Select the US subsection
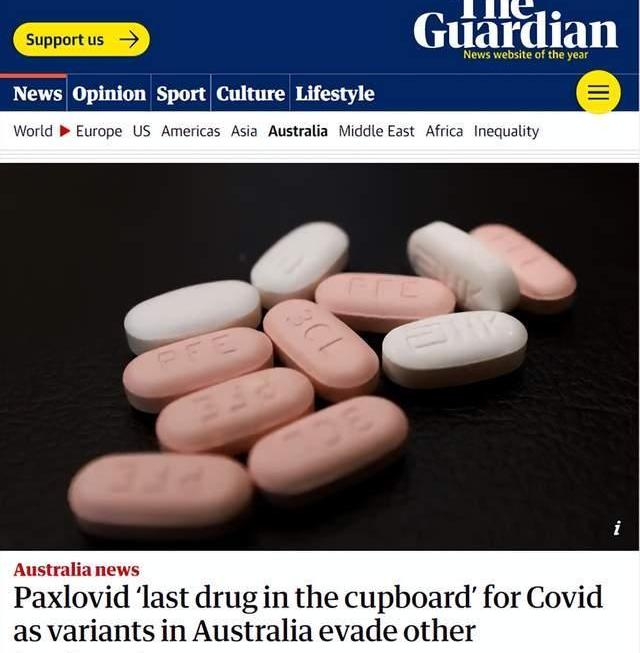 pos(142,131)
